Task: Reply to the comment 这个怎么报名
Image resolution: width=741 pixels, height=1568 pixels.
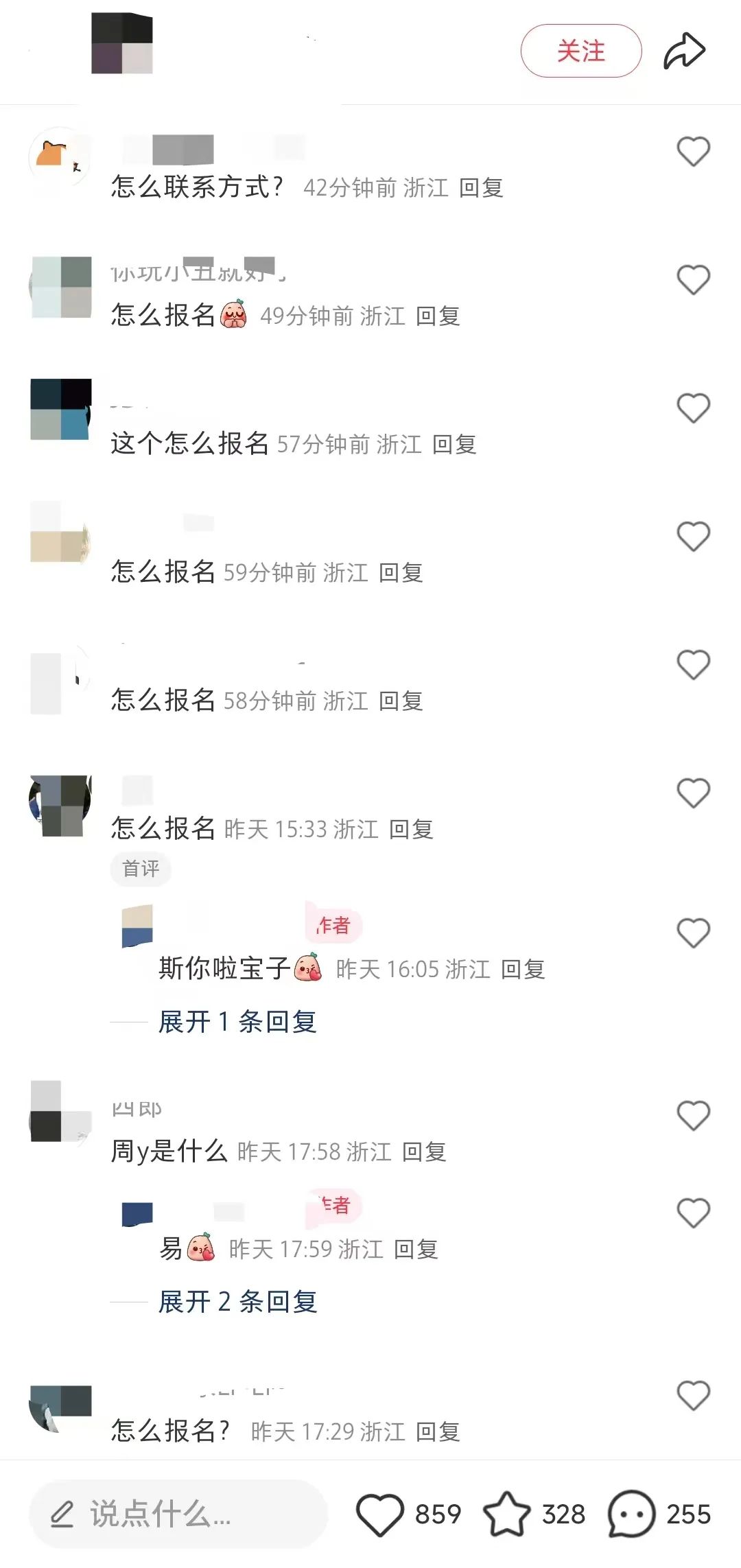Action: tap(454, 444)
